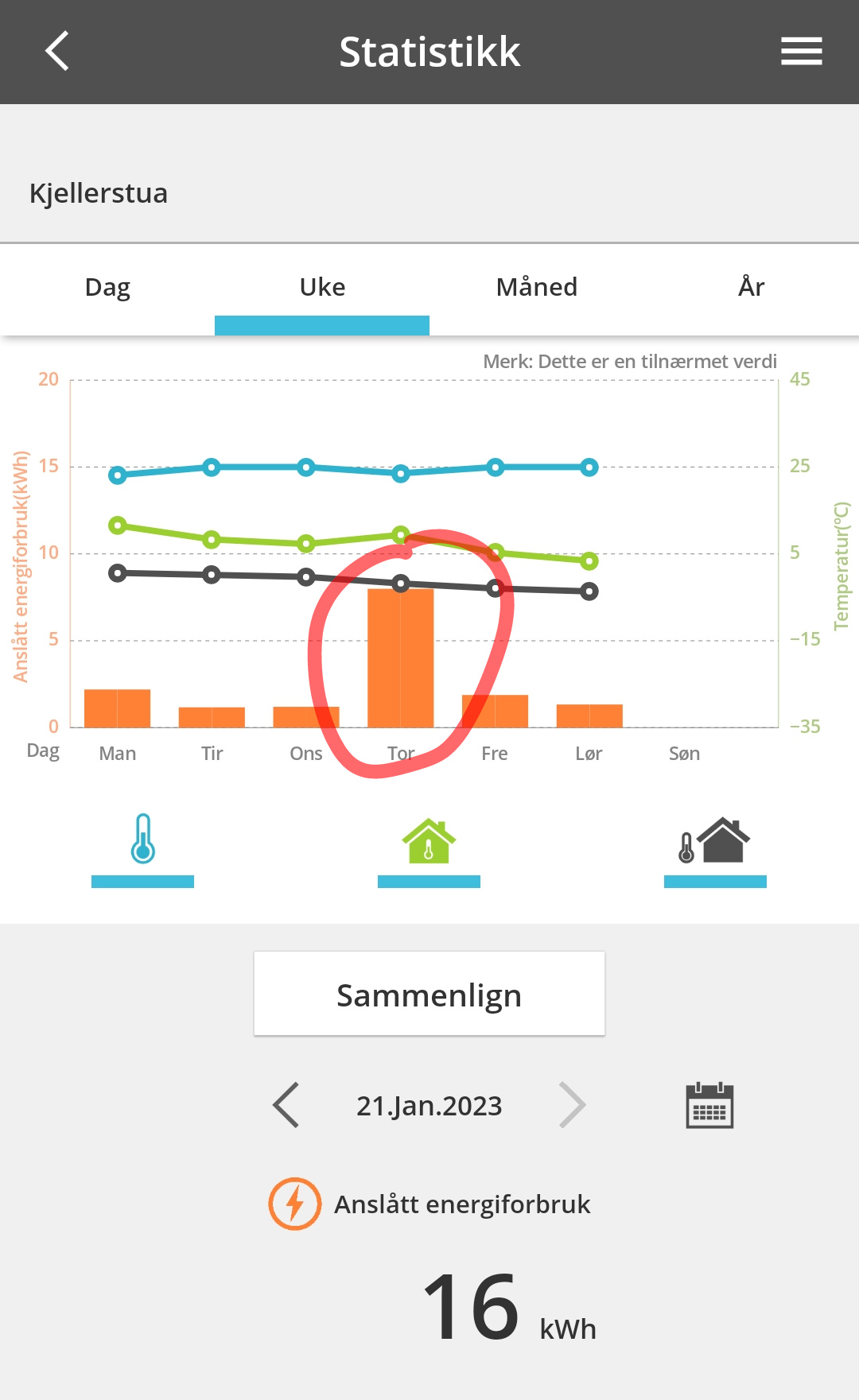Viewport: 859px width, 1400px height.
Task: Toggle the green indoor temperature line
Action: click(429, 841)
